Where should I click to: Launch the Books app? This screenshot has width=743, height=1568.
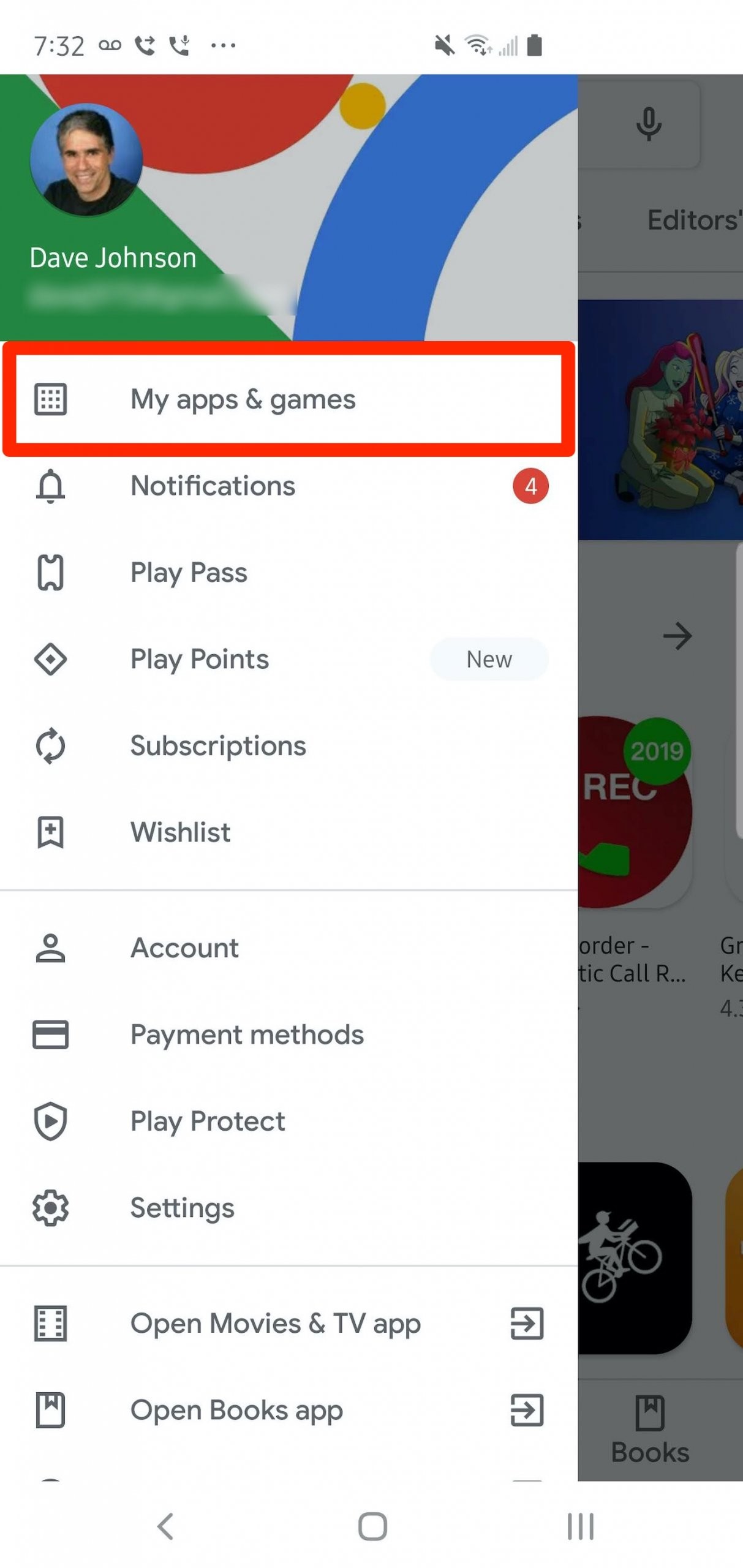pos(236,1411)
